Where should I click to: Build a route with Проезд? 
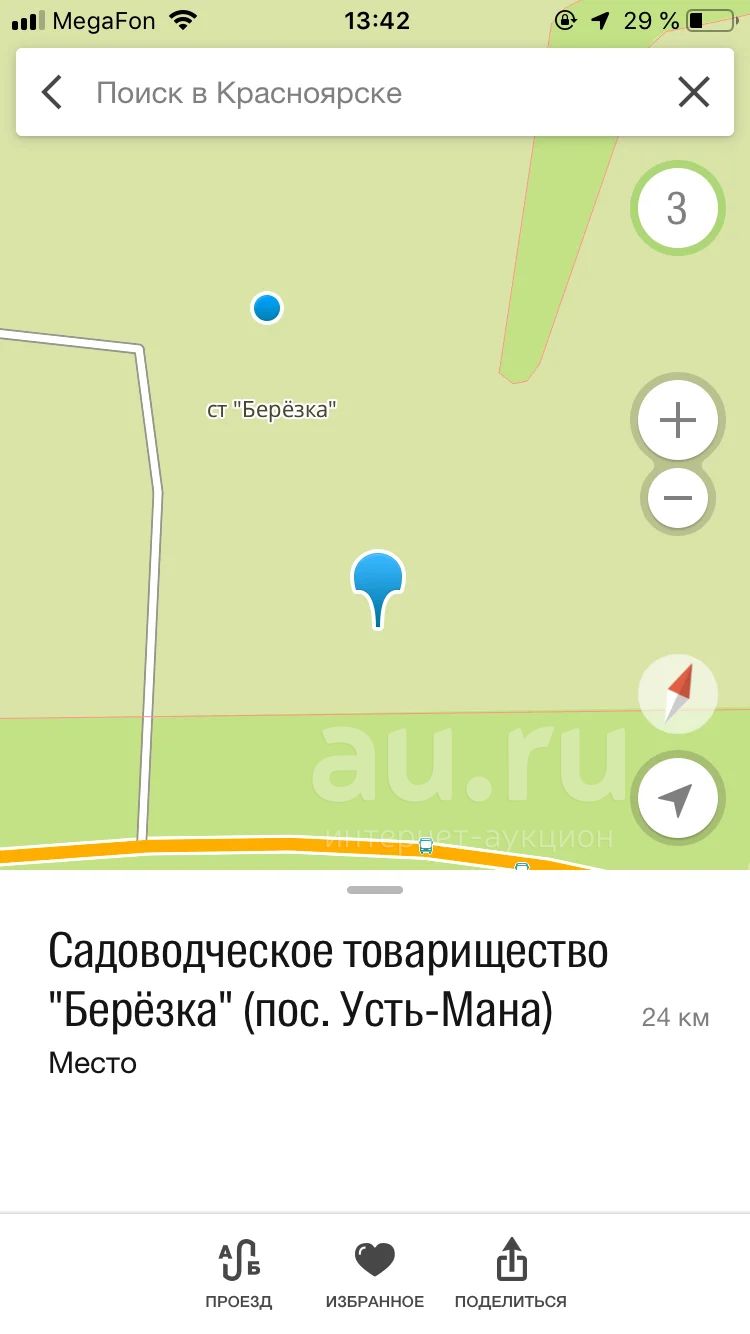(x=239, y=1273)
